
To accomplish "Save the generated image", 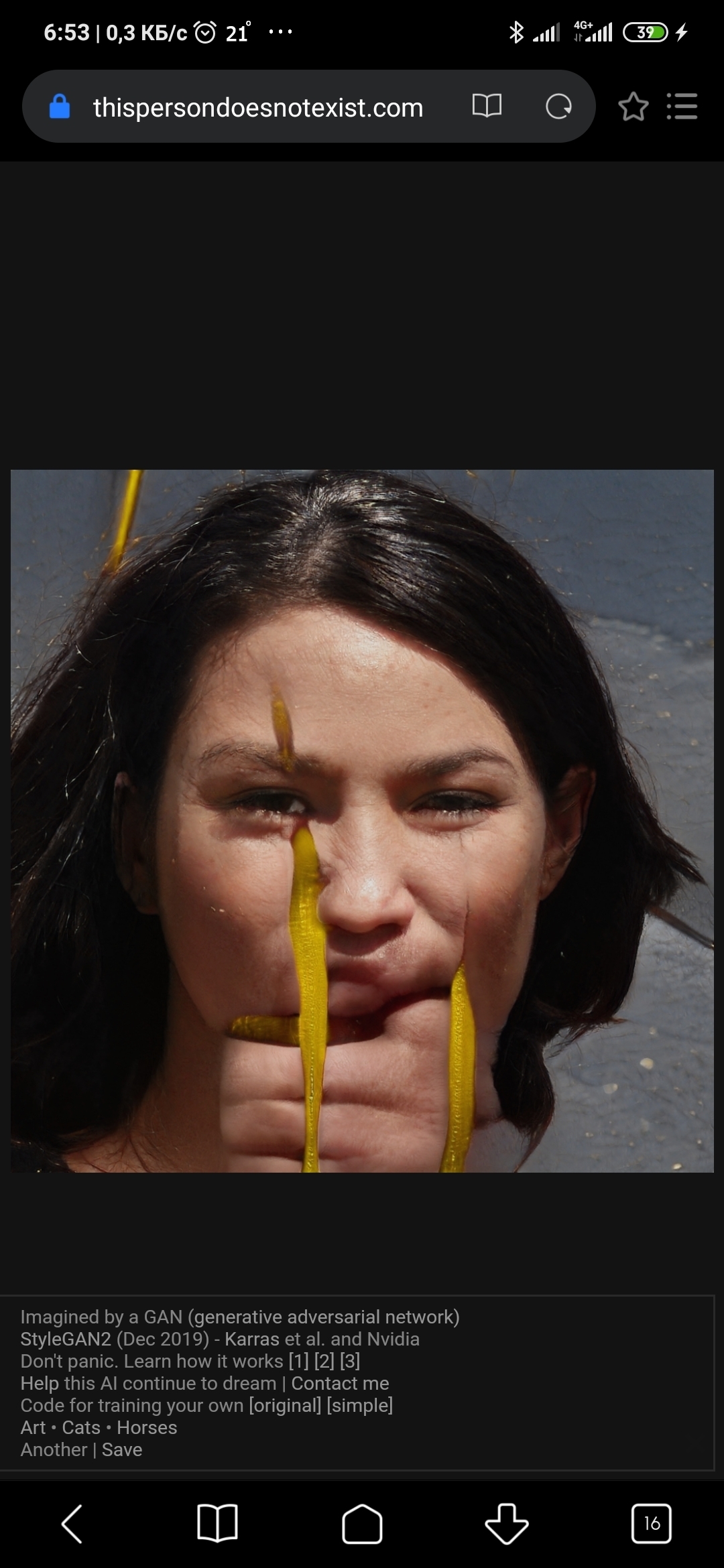I will [x=122, y=1449].
